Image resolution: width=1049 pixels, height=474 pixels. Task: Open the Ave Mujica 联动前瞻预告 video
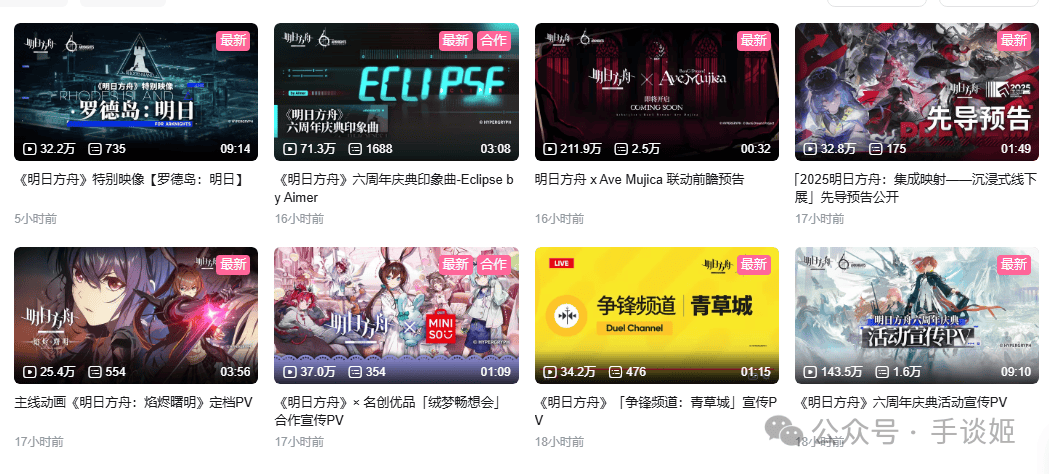pos(657,92)
